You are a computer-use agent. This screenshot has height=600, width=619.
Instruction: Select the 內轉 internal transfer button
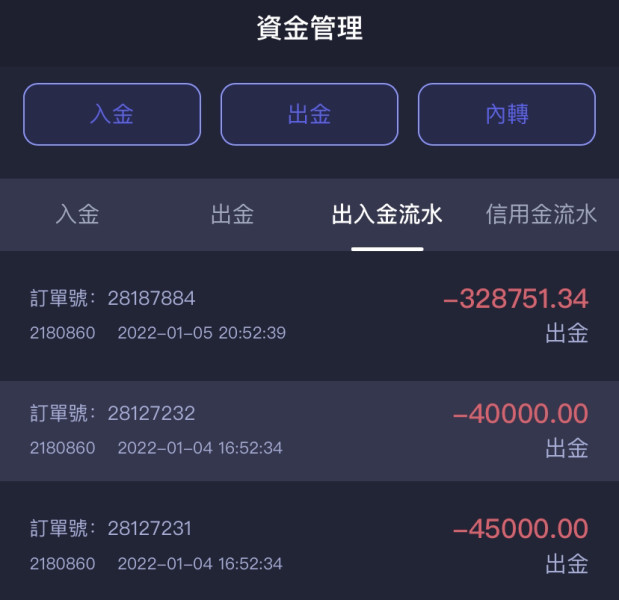tap(507, 114)
